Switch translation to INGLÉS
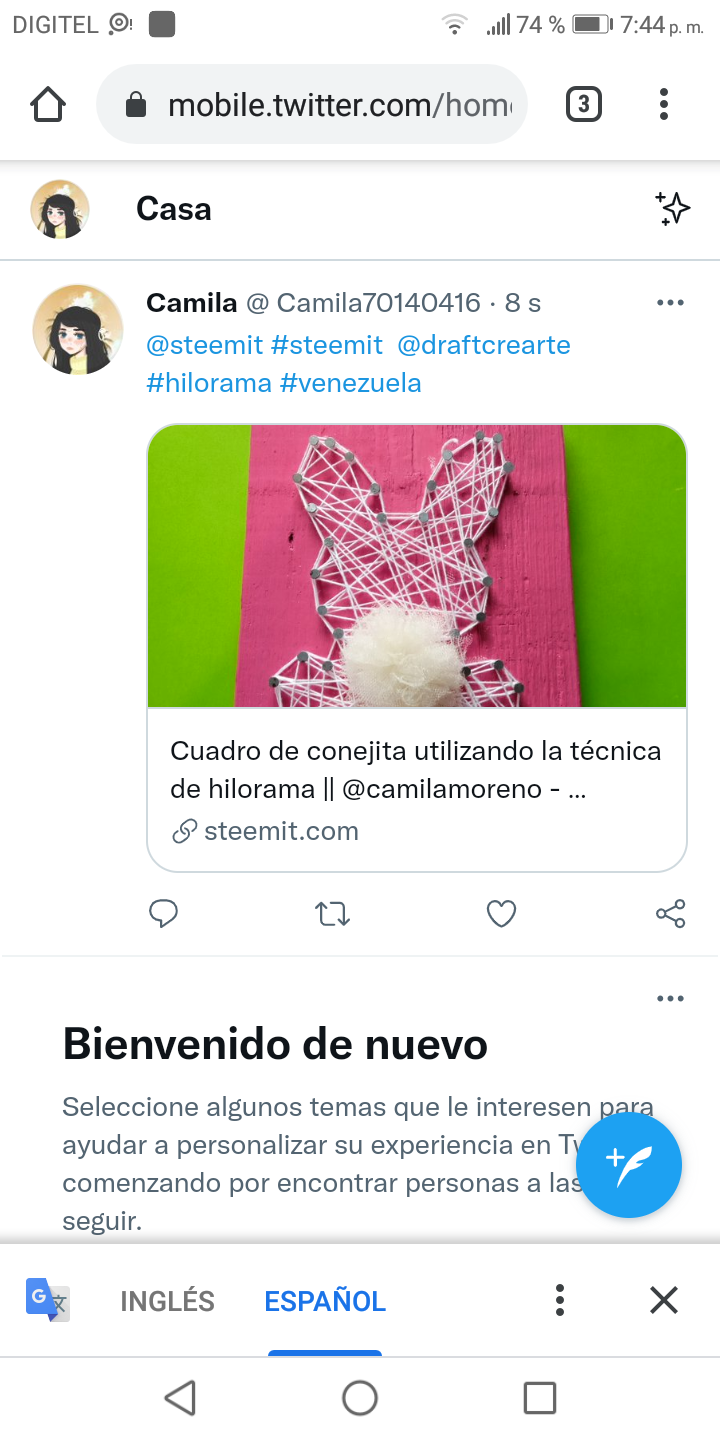The image size is (720, 1440). [x=167, y=1301]
